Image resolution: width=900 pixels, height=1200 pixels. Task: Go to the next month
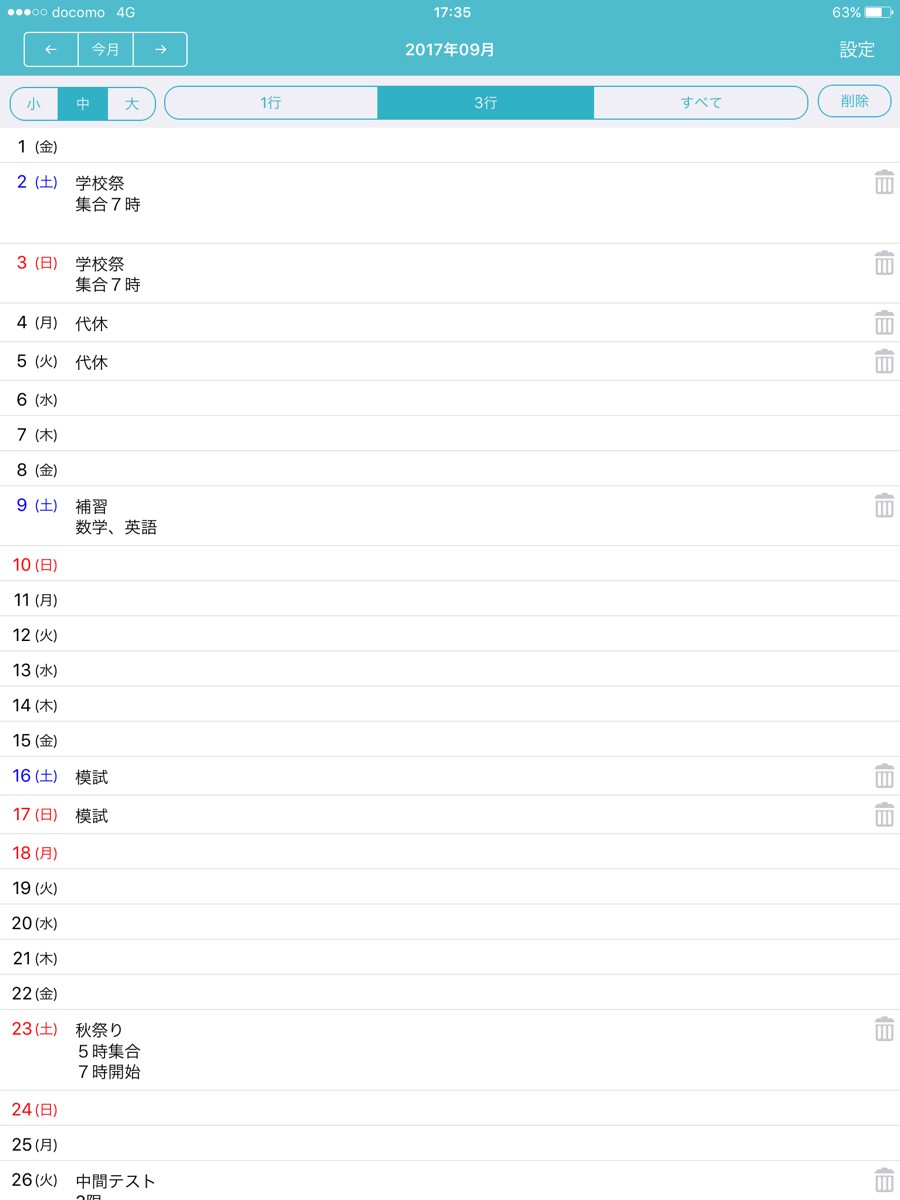(160, 49)
